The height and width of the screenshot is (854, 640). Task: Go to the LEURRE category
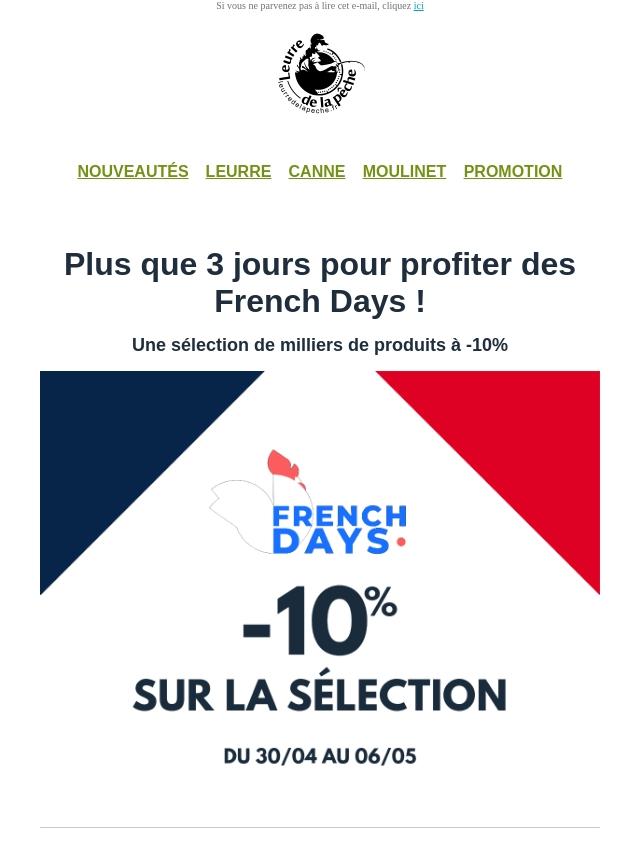tap(238, 172)
